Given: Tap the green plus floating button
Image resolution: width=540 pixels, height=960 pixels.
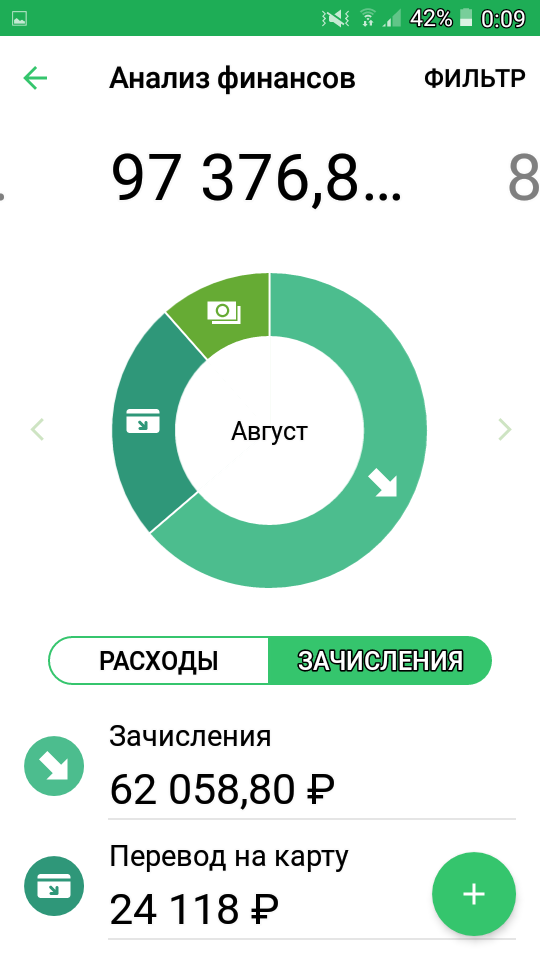Looking at the screenshot, I should point(474,894).
